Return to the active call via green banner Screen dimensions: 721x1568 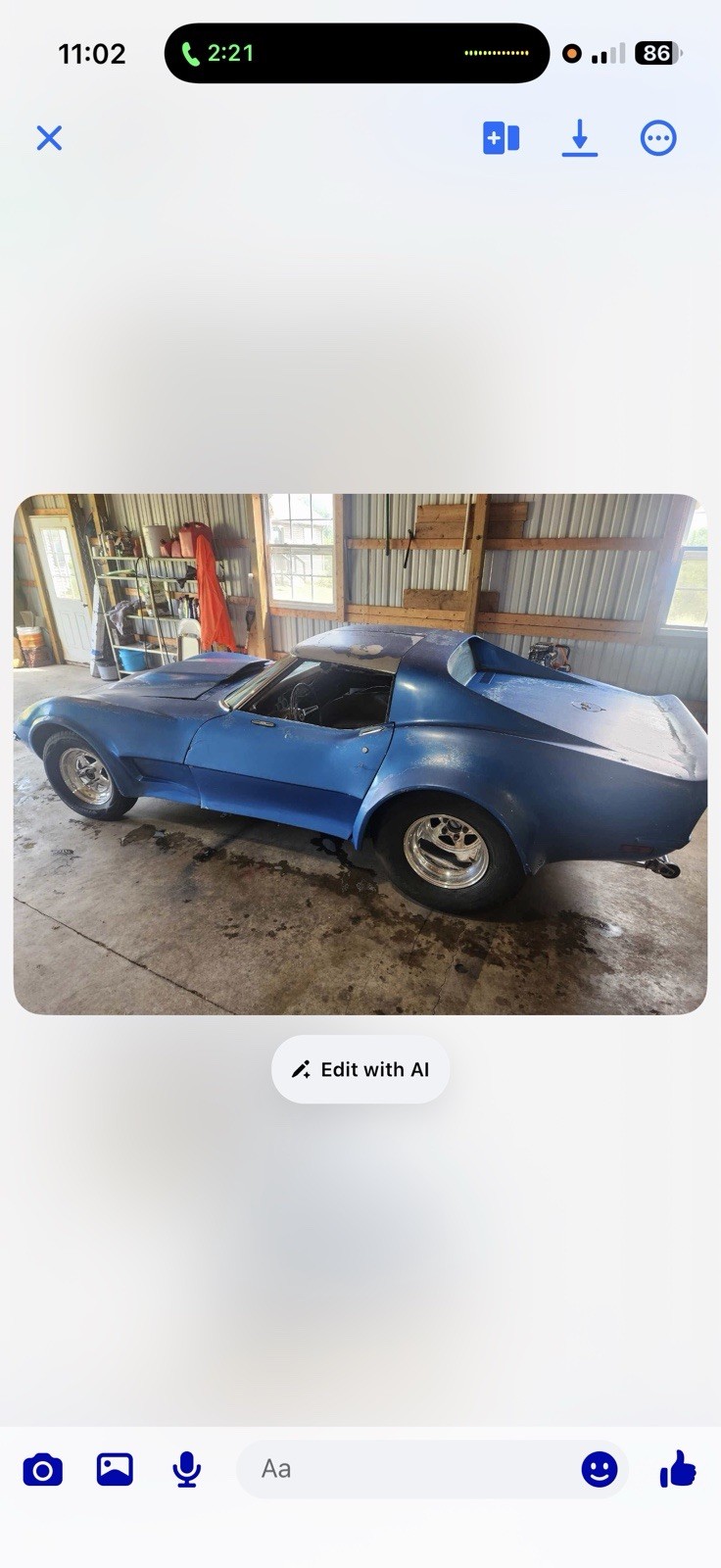tap(358, 54)
